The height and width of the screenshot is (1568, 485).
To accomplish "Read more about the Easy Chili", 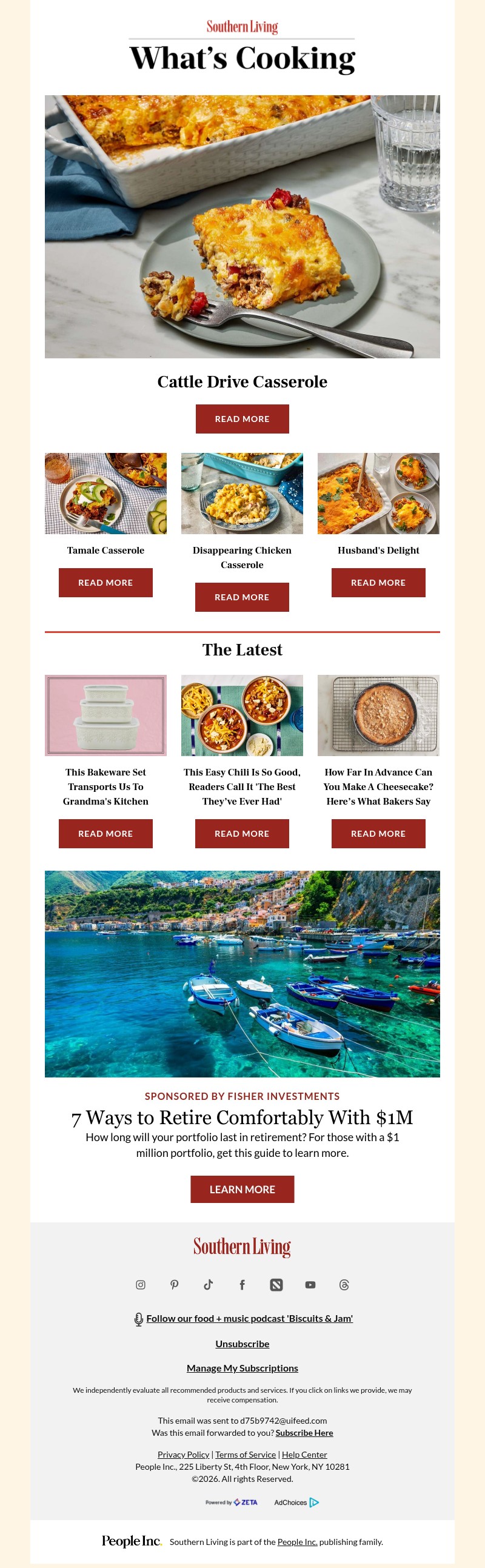I will (x=241, y=833).
